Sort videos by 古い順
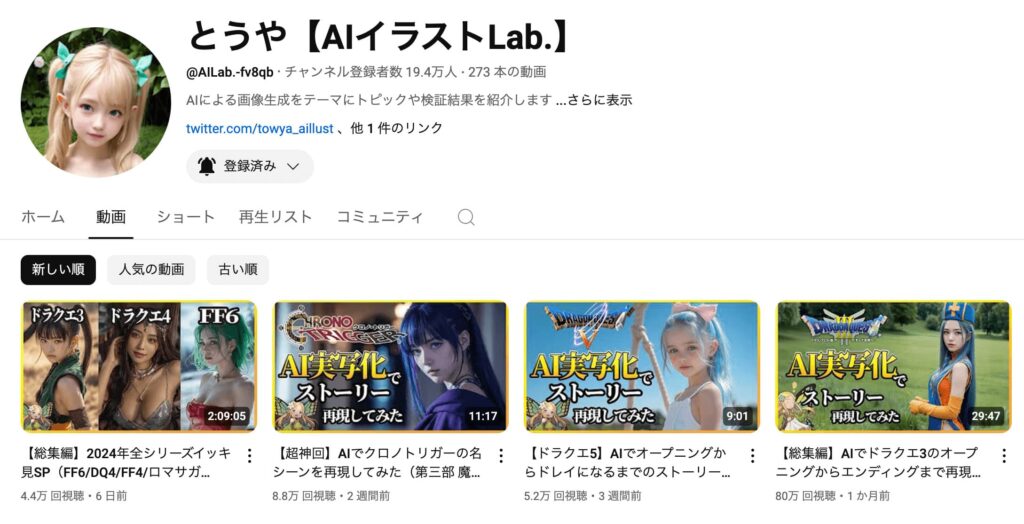 (x=238, y=270)
